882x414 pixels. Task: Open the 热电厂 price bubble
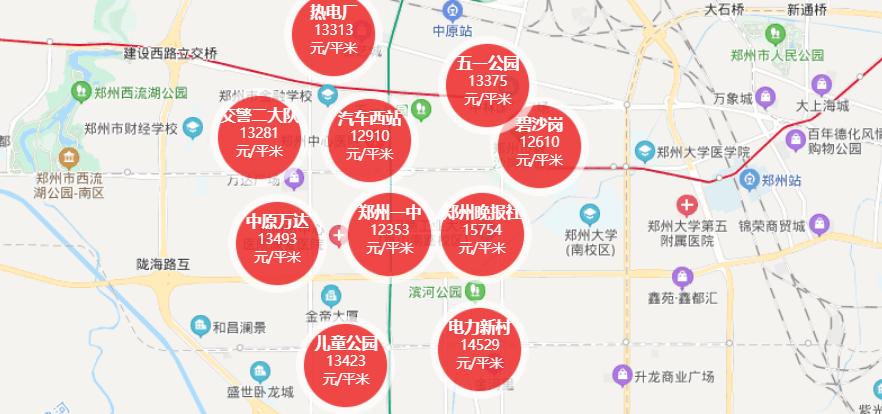[332, 30]
